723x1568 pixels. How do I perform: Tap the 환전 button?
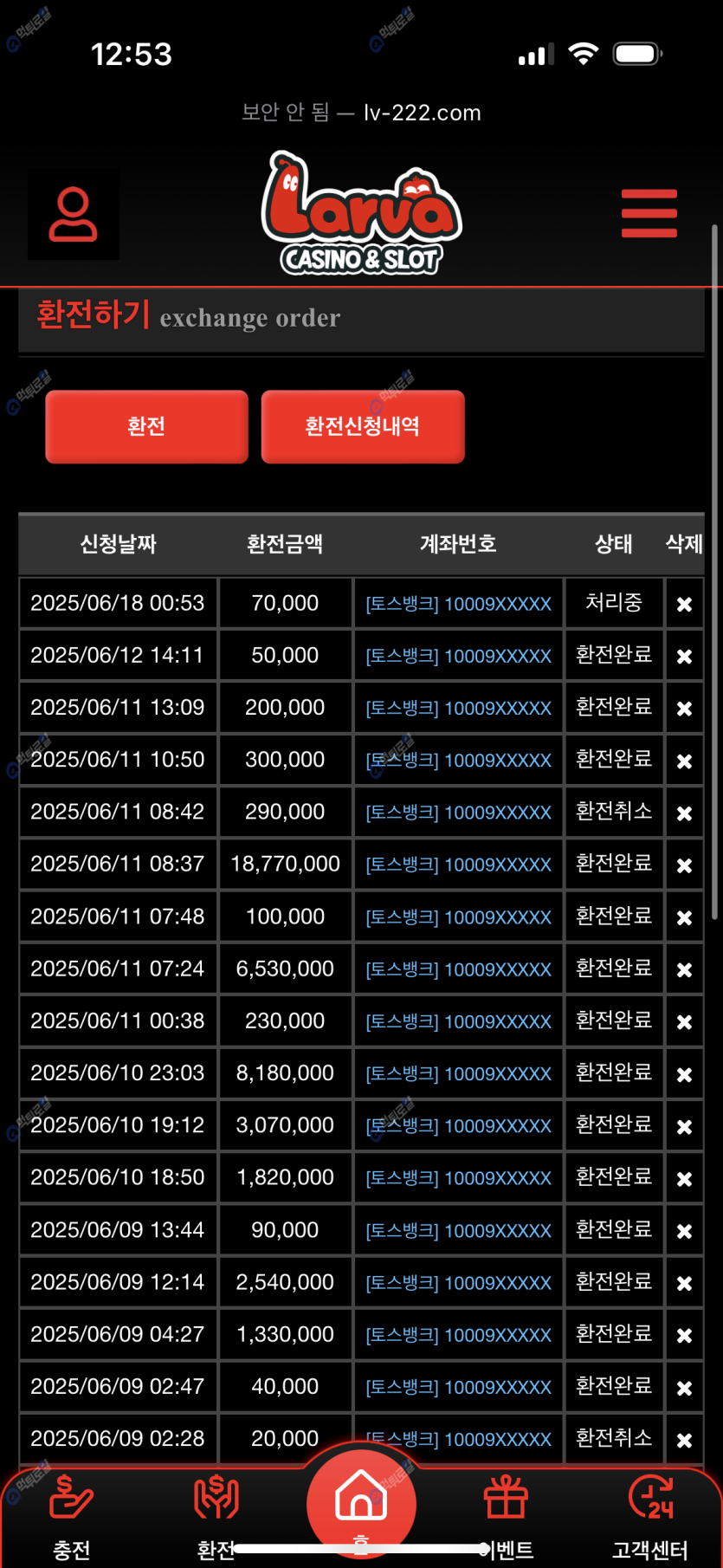146,426
